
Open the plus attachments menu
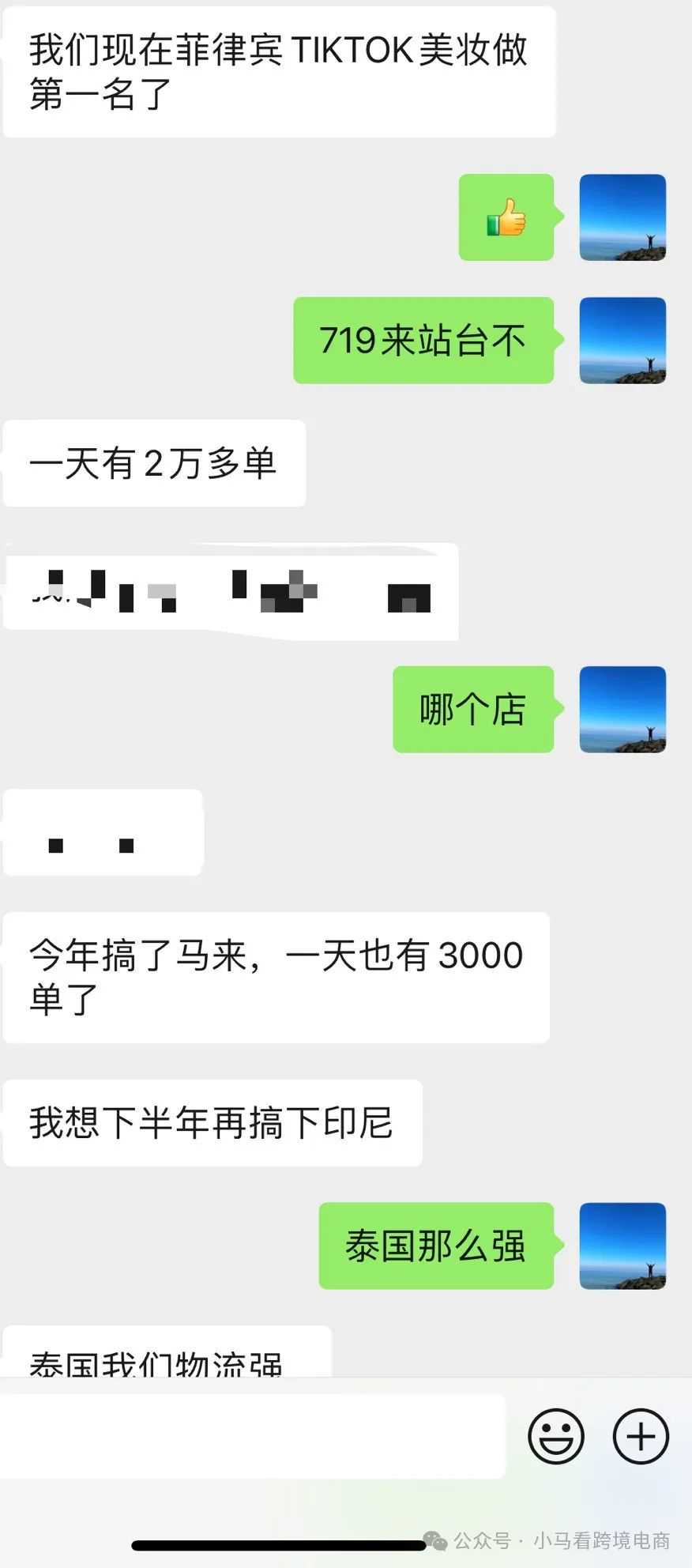(641, 1436)
